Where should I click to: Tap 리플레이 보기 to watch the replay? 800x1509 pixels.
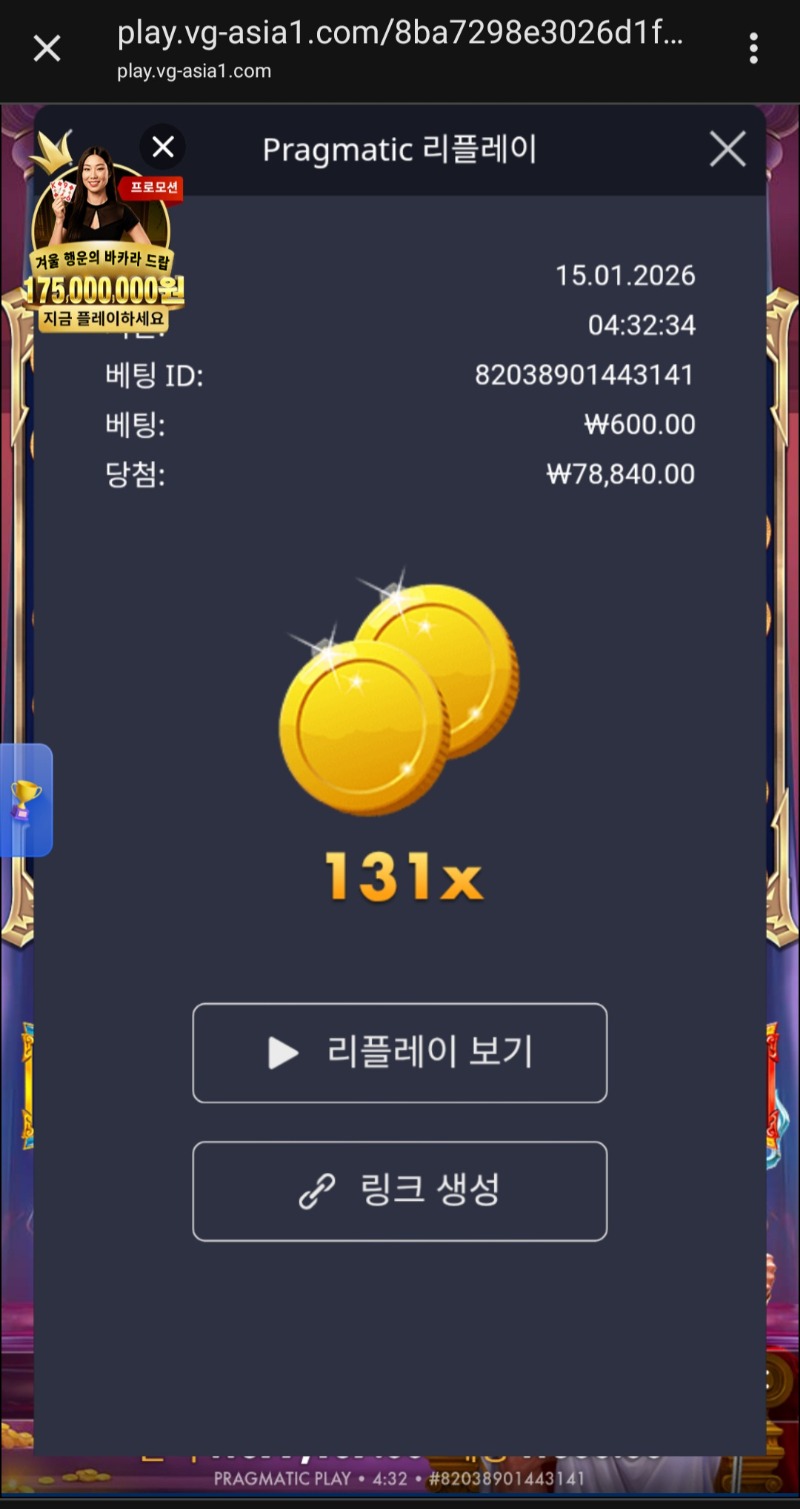click(x=400, y=1053)
